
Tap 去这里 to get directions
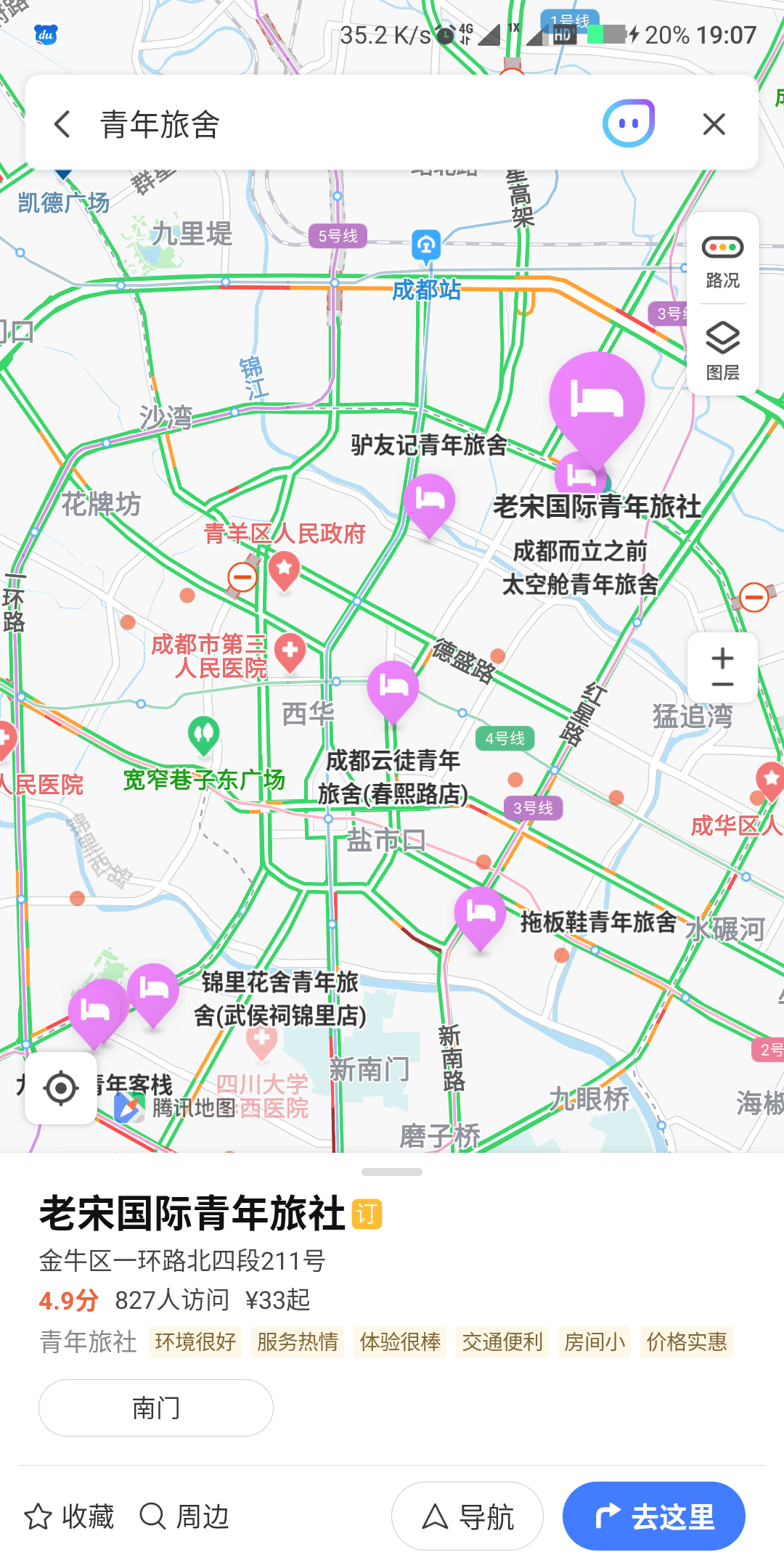[654, 1516]
